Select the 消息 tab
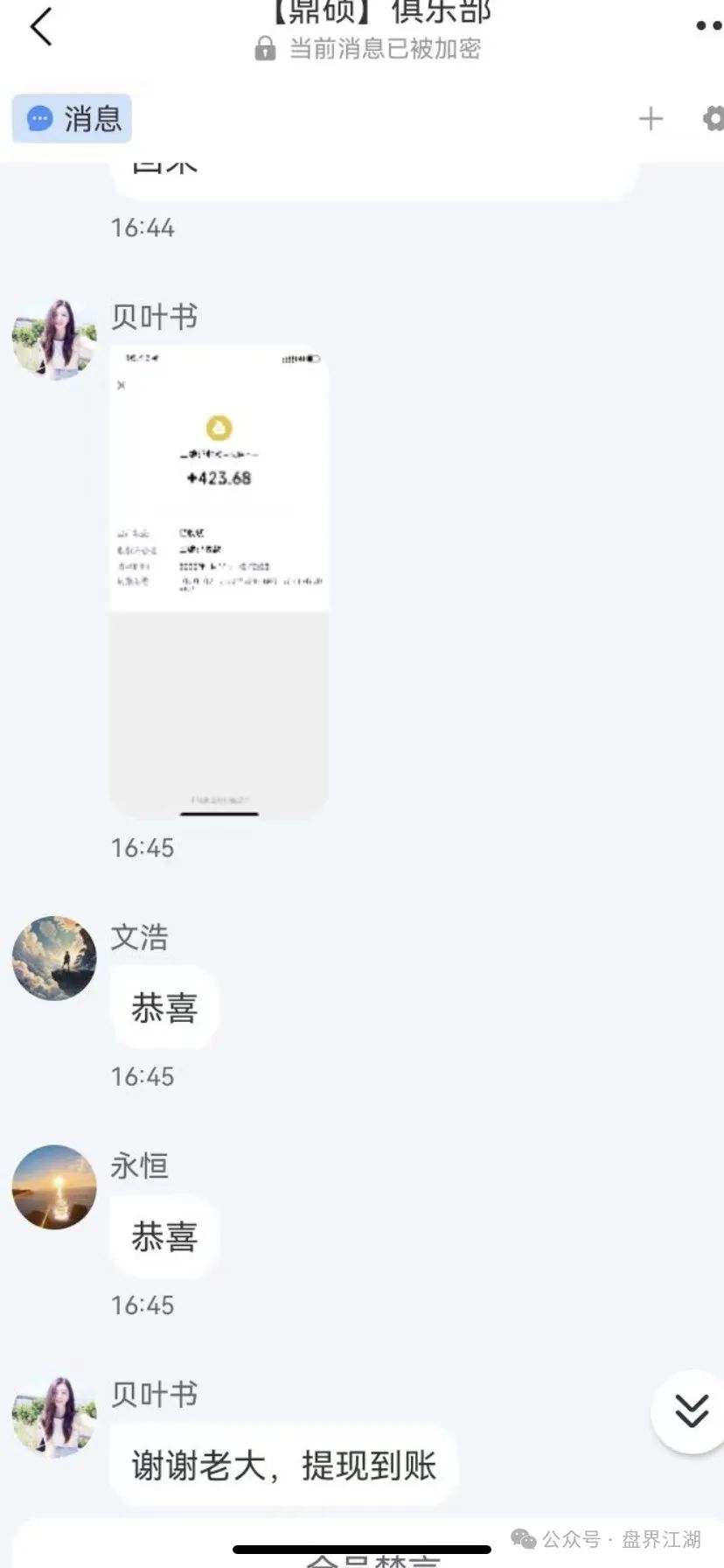724x1568 pixels. [x=73, y=119]
